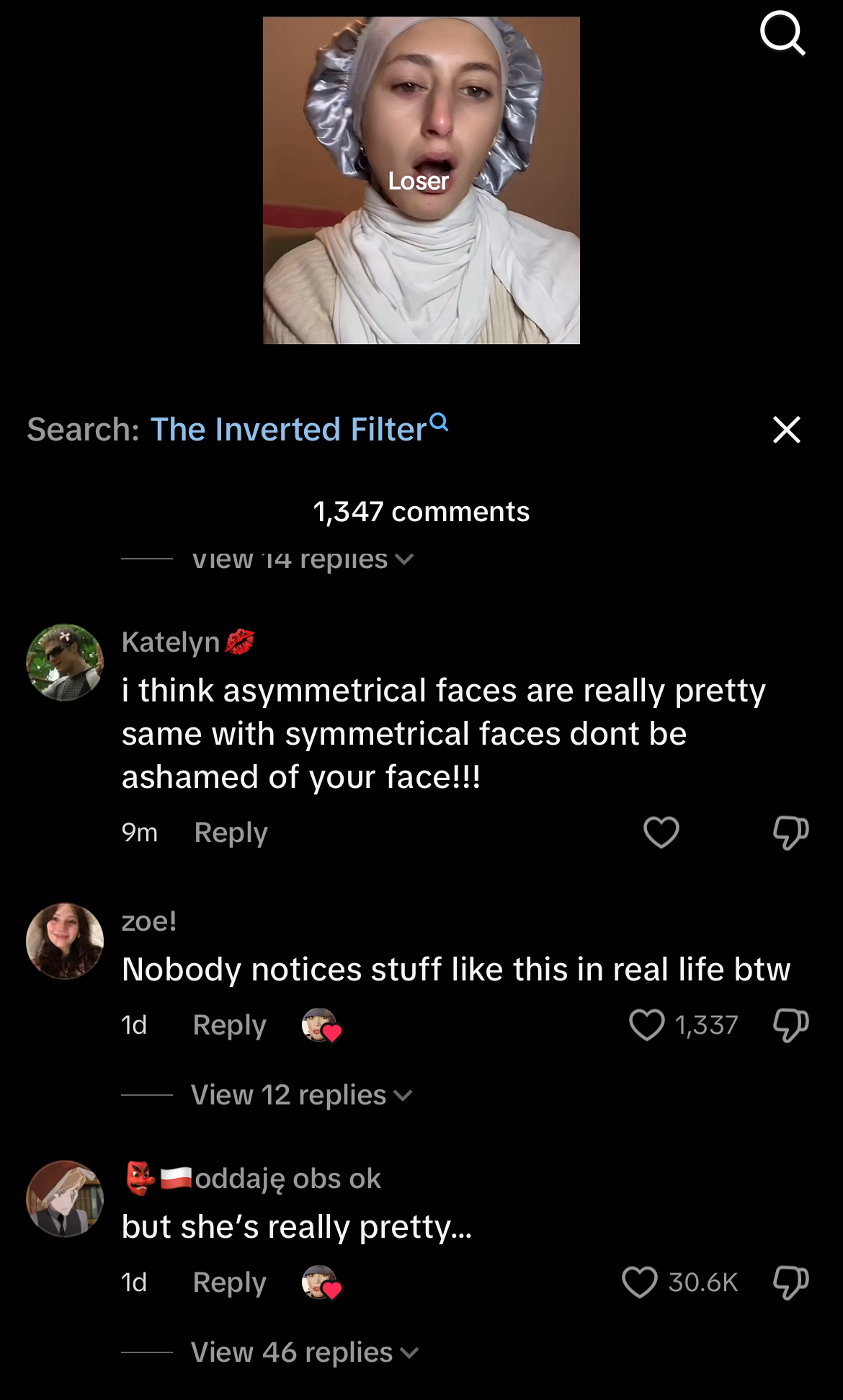Reply to zoe!'s comment
The width and height of the screenshot is (843, 1400).
point(229,1024)
